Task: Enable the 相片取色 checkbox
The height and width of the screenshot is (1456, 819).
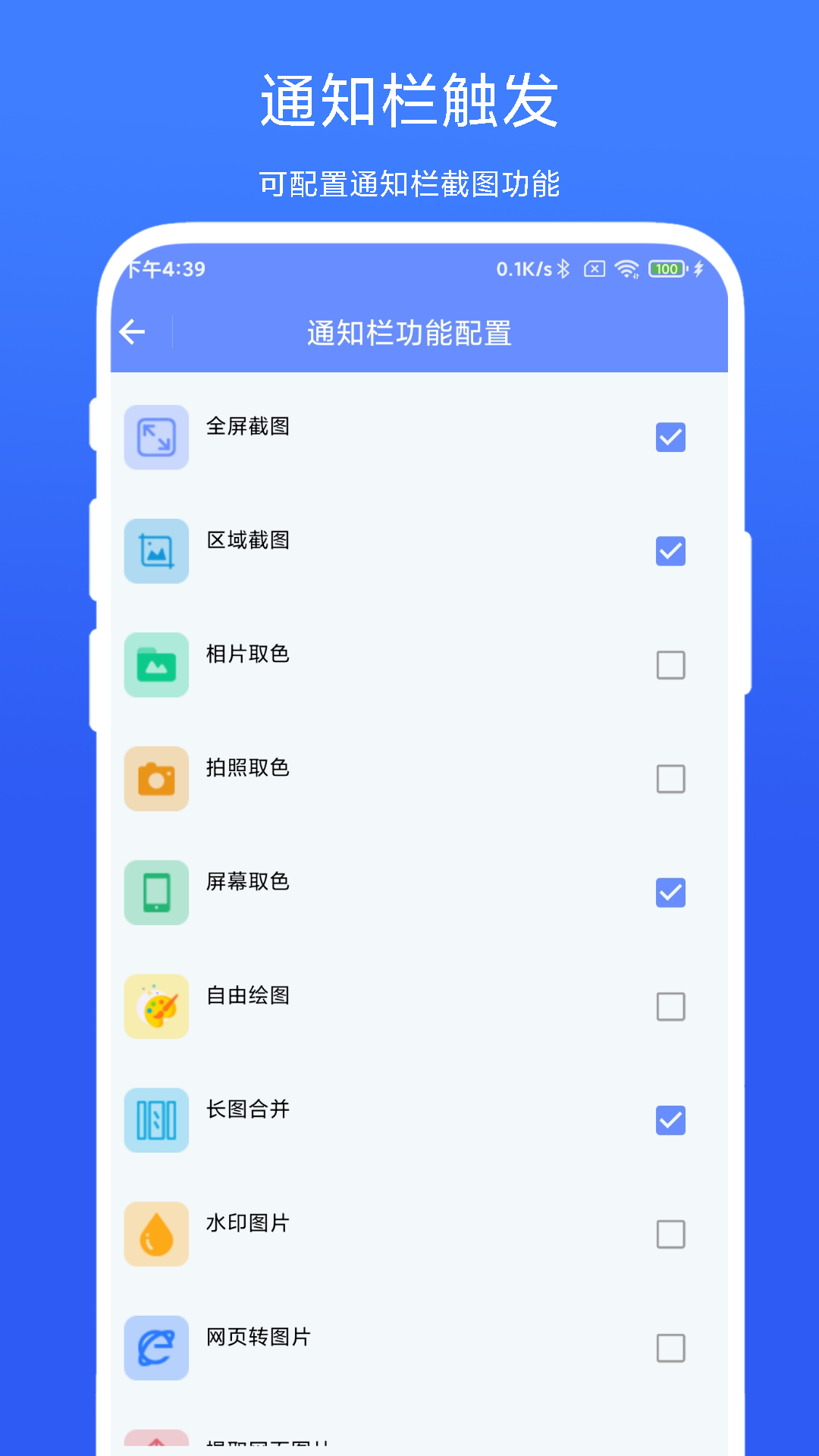Action: coord(670,665)
